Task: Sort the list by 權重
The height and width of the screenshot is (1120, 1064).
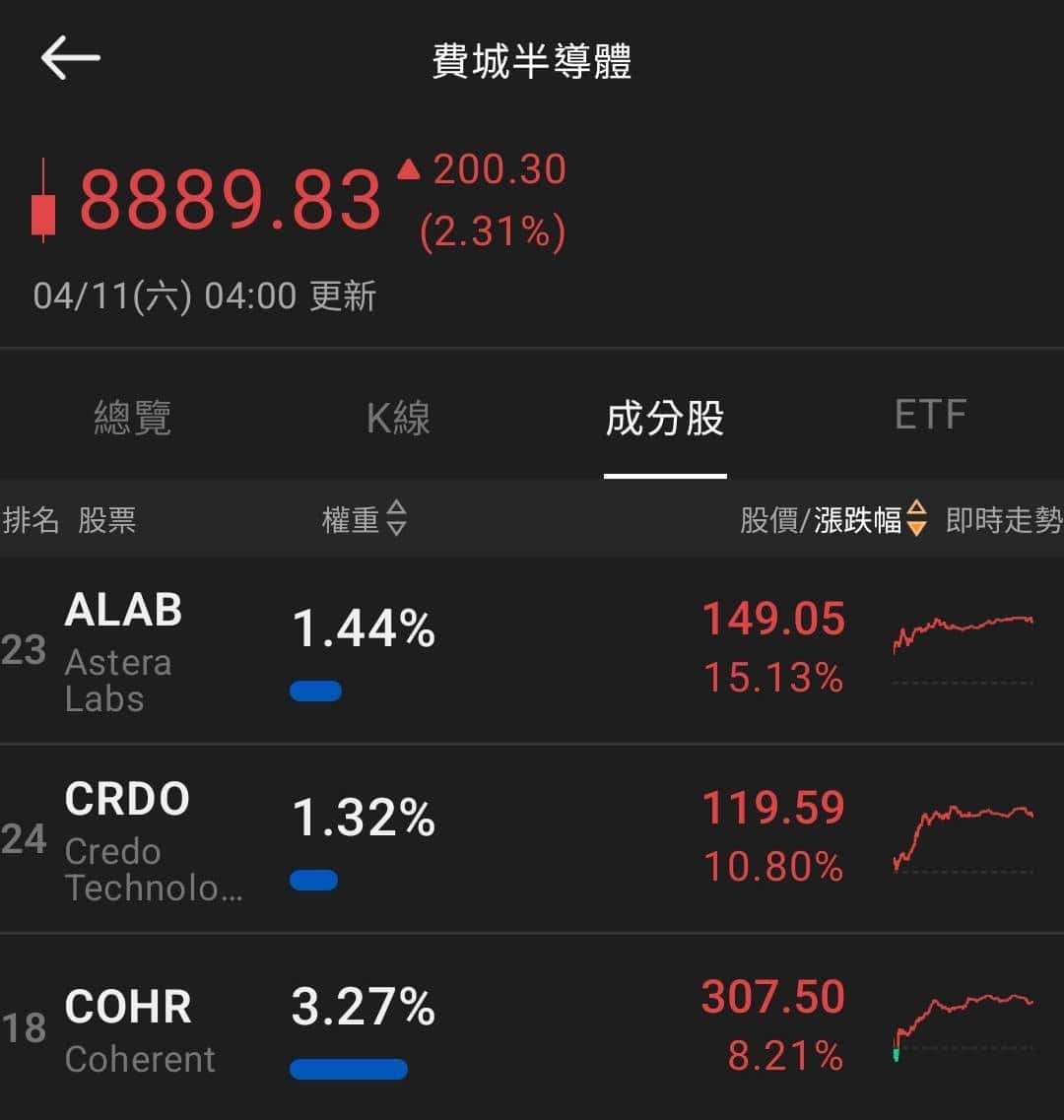Action: tap(364, 519)
